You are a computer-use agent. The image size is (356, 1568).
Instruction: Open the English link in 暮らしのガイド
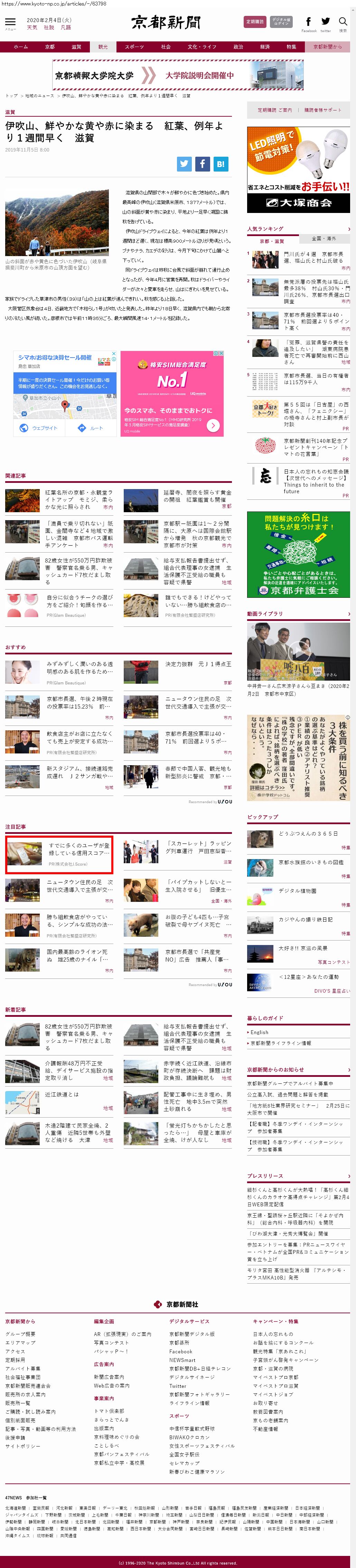tap(259, 1032)
